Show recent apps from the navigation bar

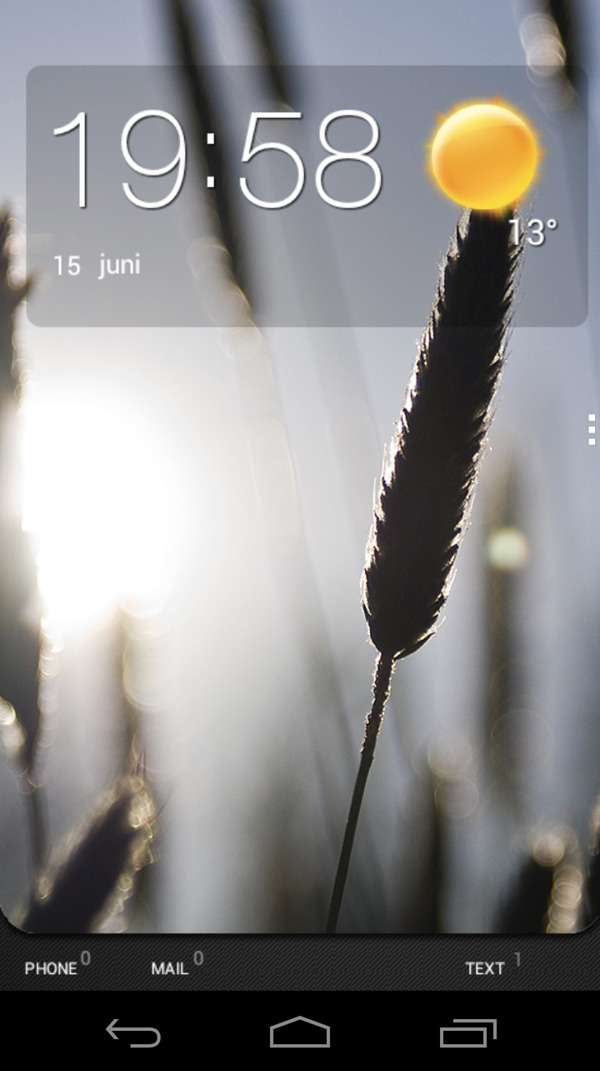(x=467, y=1033)
